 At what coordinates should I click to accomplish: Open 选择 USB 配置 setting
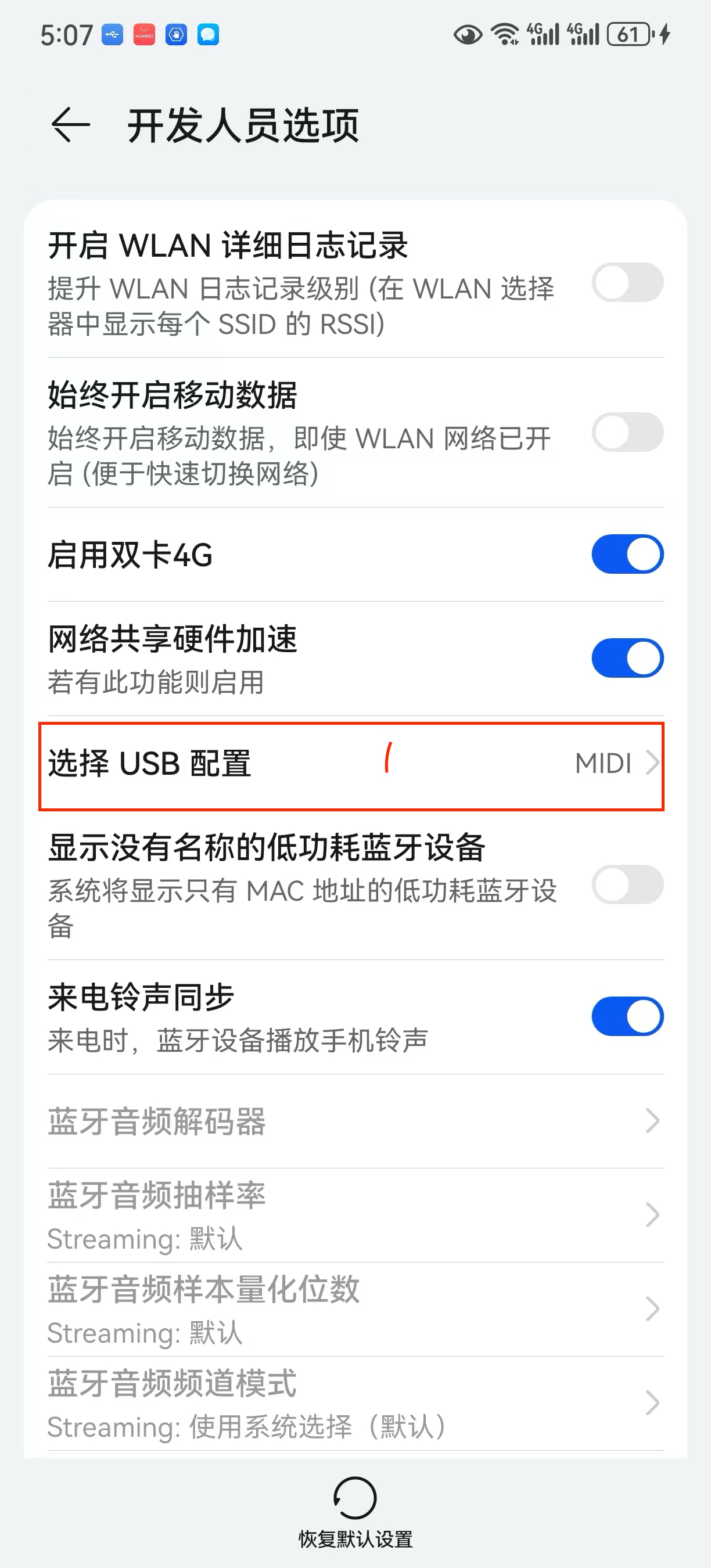click(x=351, y=764)
